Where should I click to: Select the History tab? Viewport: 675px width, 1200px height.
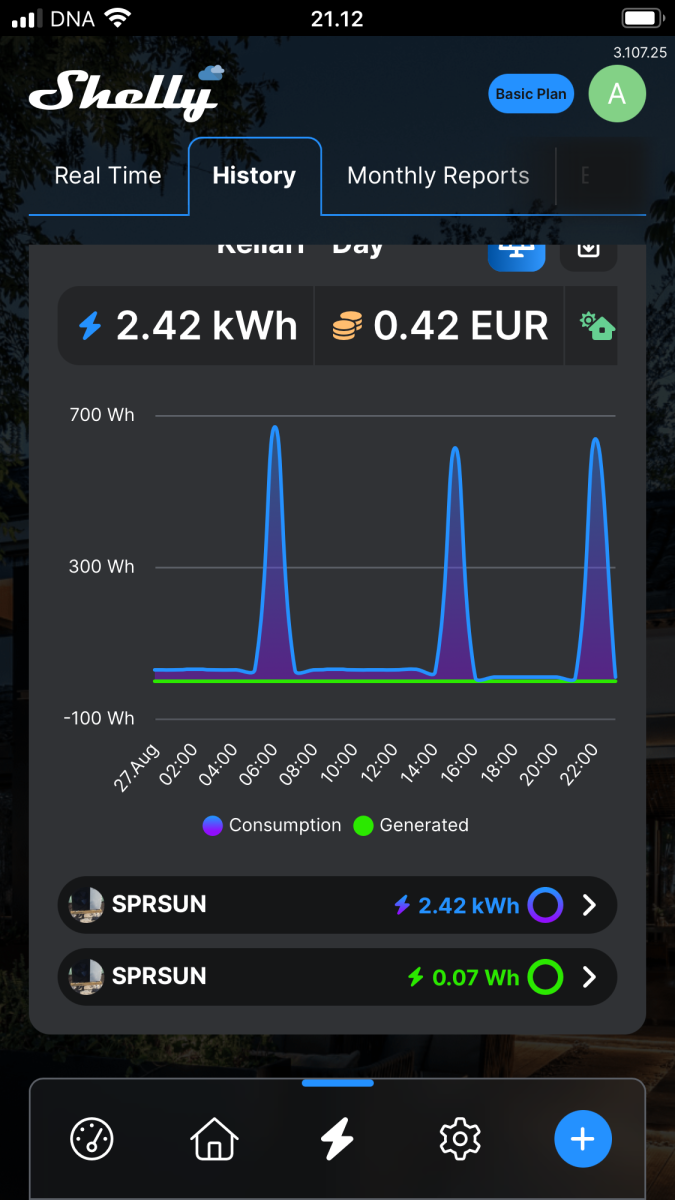tap(254, 176)
